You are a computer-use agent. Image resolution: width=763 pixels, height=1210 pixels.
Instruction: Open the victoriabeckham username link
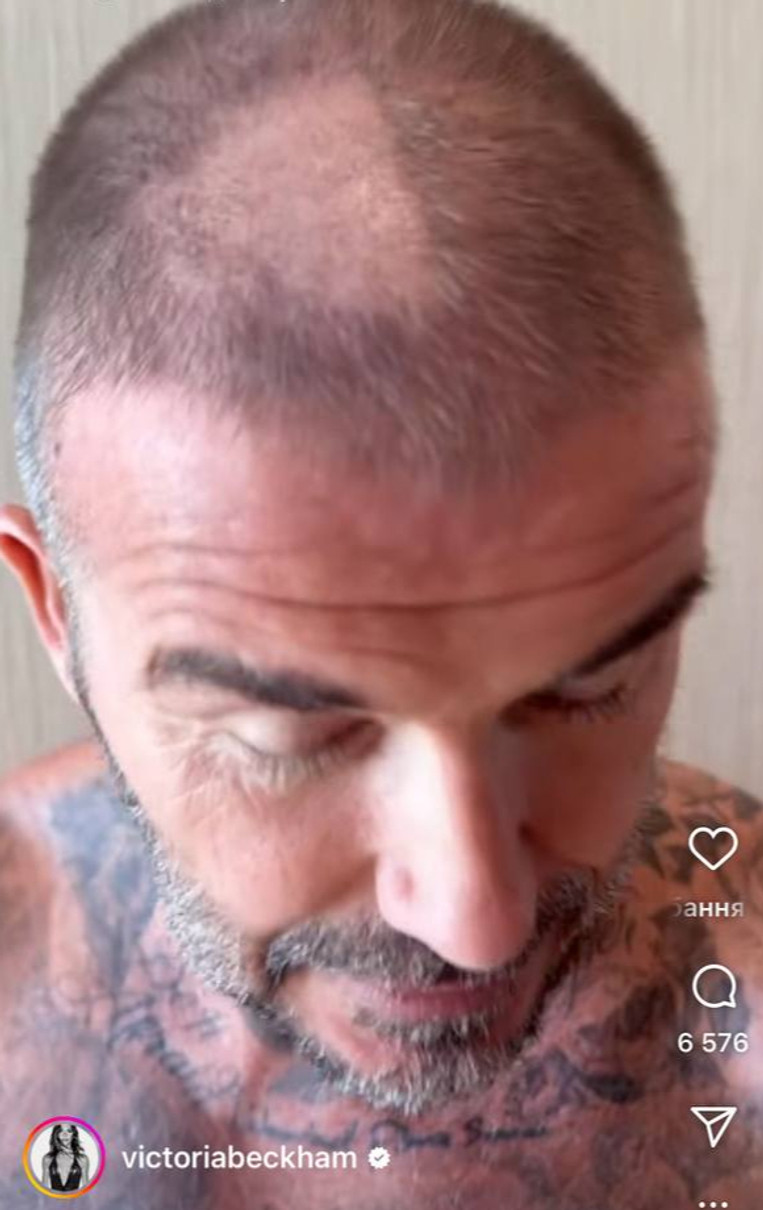pyautogui.click(x=238, y=1158)
